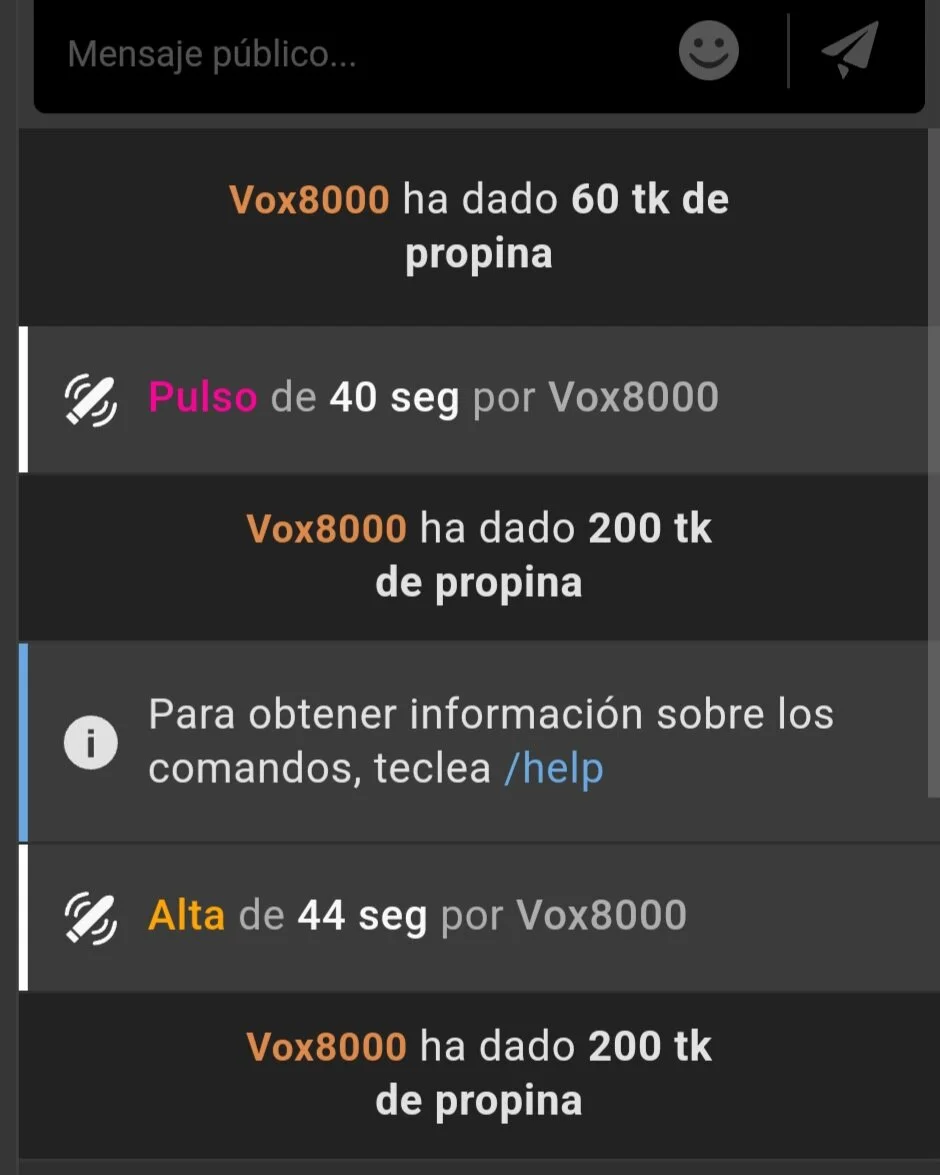
Task: Open Vox8000's profile from the 60 tk tip
Action: point(309,200)
